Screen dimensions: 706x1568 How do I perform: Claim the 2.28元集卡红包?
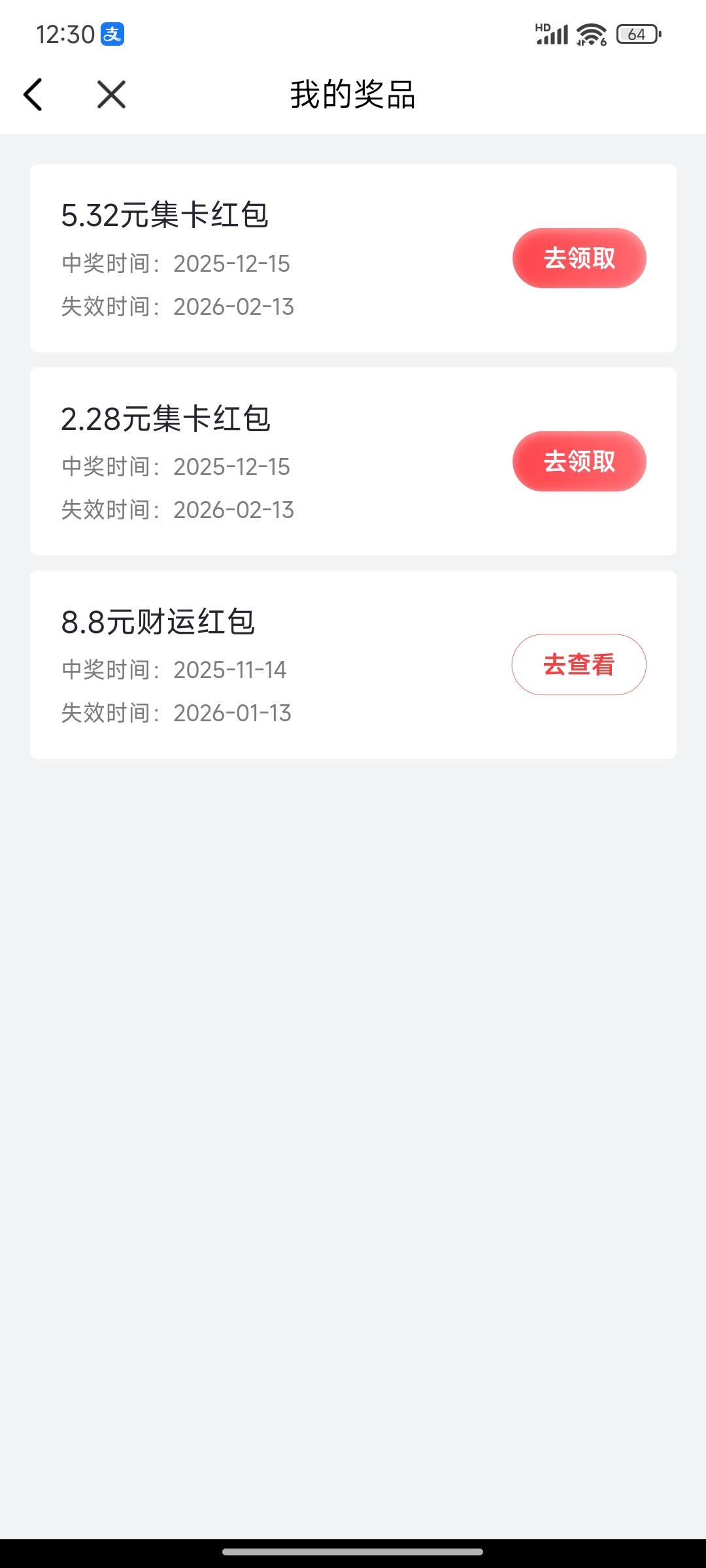[x=579, y=461]
